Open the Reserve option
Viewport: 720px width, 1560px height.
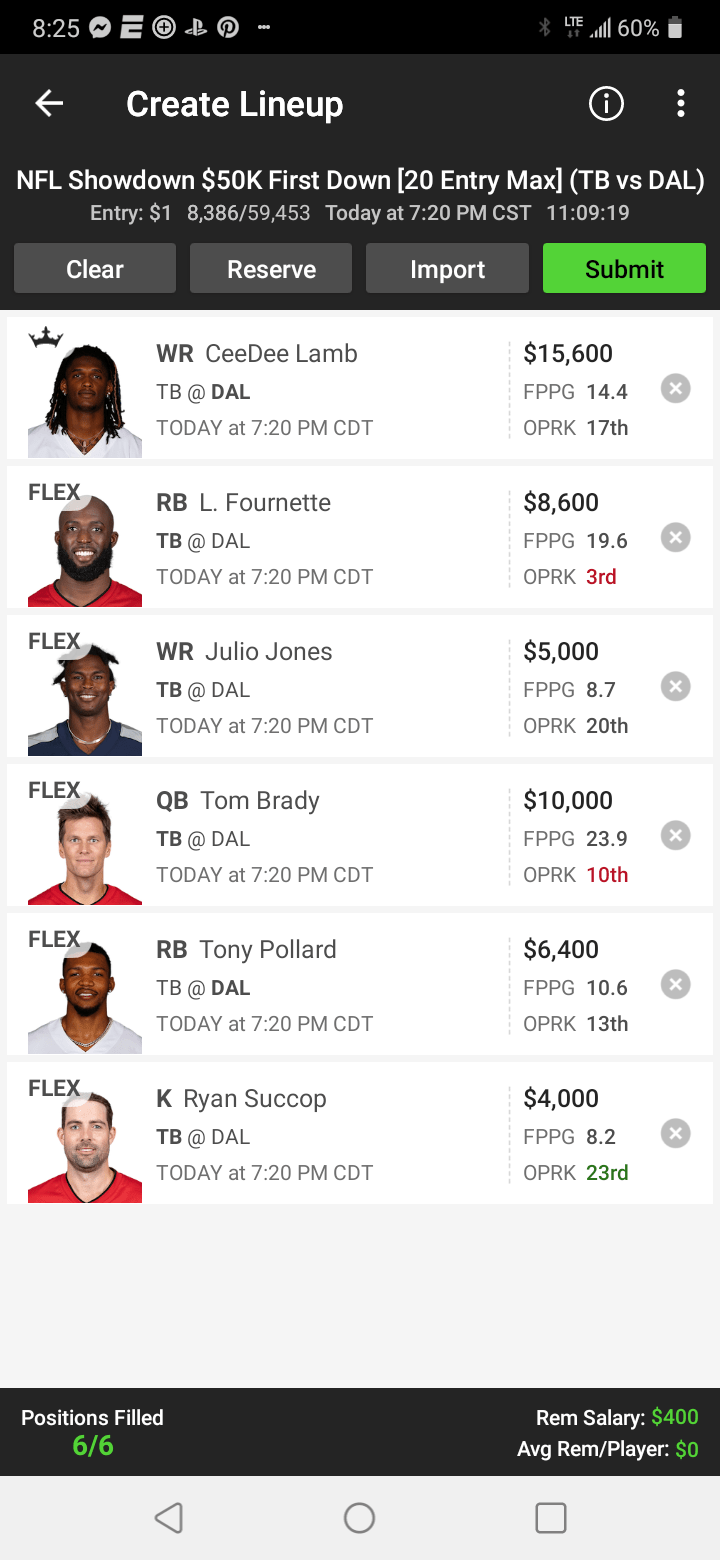[x=270, y=268]
